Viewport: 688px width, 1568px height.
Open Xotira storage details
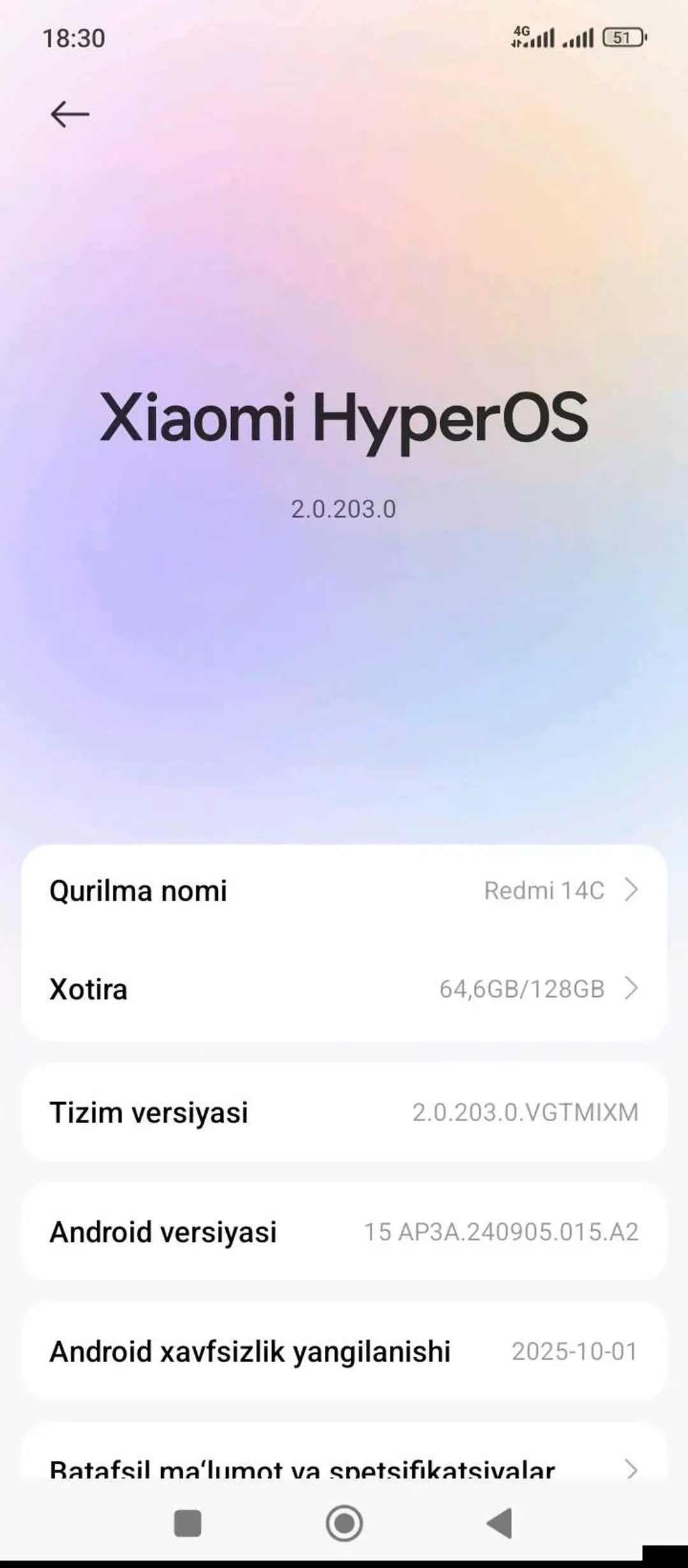344,989
